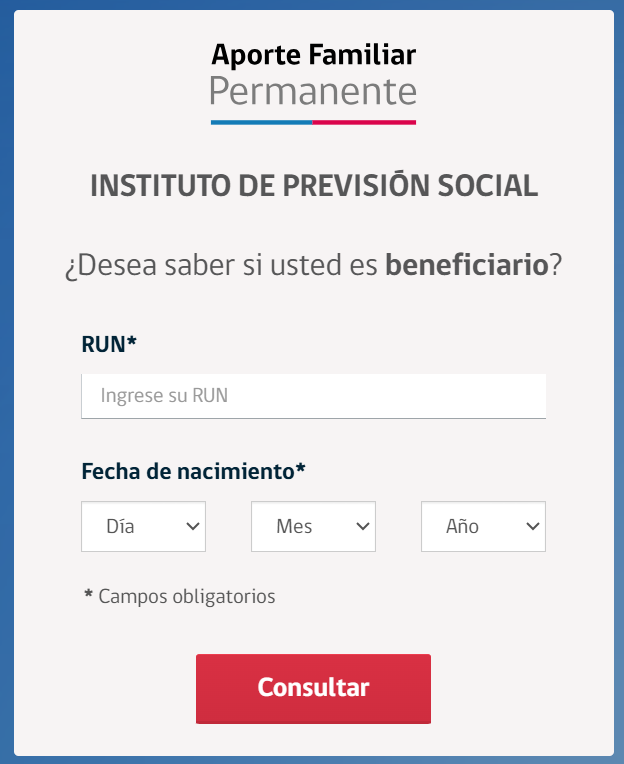
Task: Expand the Mes dropdown
Action: coord(313,526)
